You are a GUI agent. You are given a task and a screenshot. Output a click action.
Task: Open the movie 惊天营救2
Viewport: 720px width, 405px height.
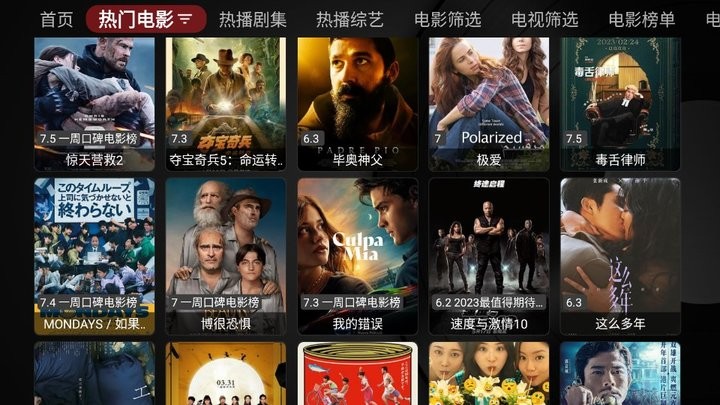pos(94,100)
